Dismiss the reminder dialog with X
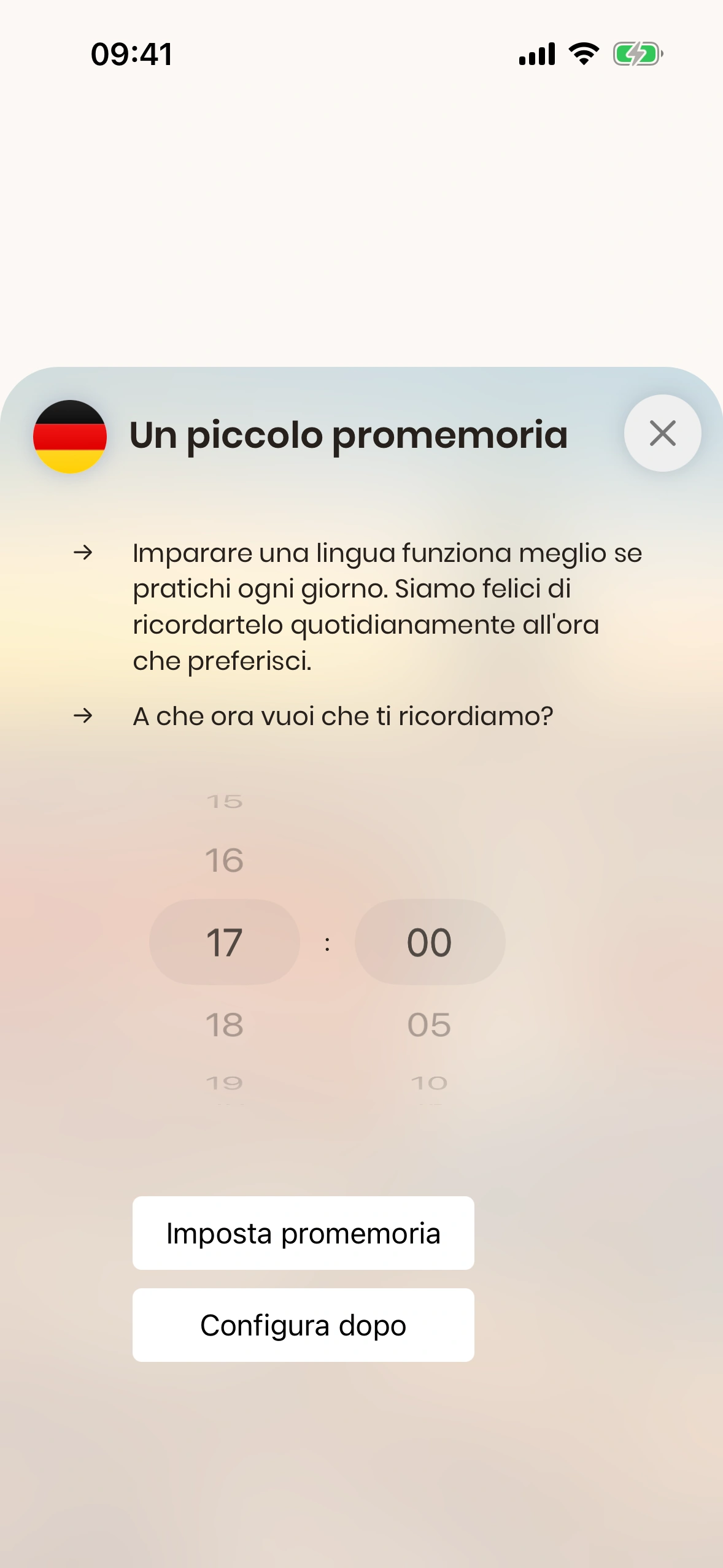 (x=662, y=433)
